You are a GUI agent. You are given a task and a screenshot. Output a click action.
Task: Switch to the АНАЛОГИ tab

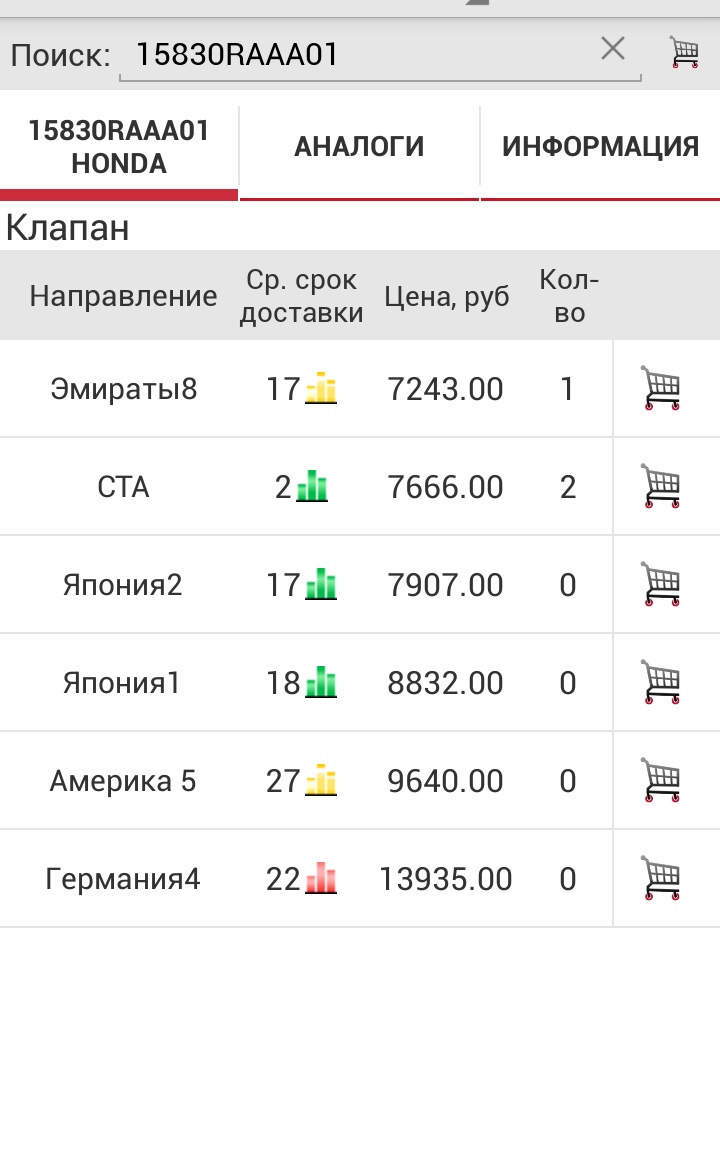359,144
